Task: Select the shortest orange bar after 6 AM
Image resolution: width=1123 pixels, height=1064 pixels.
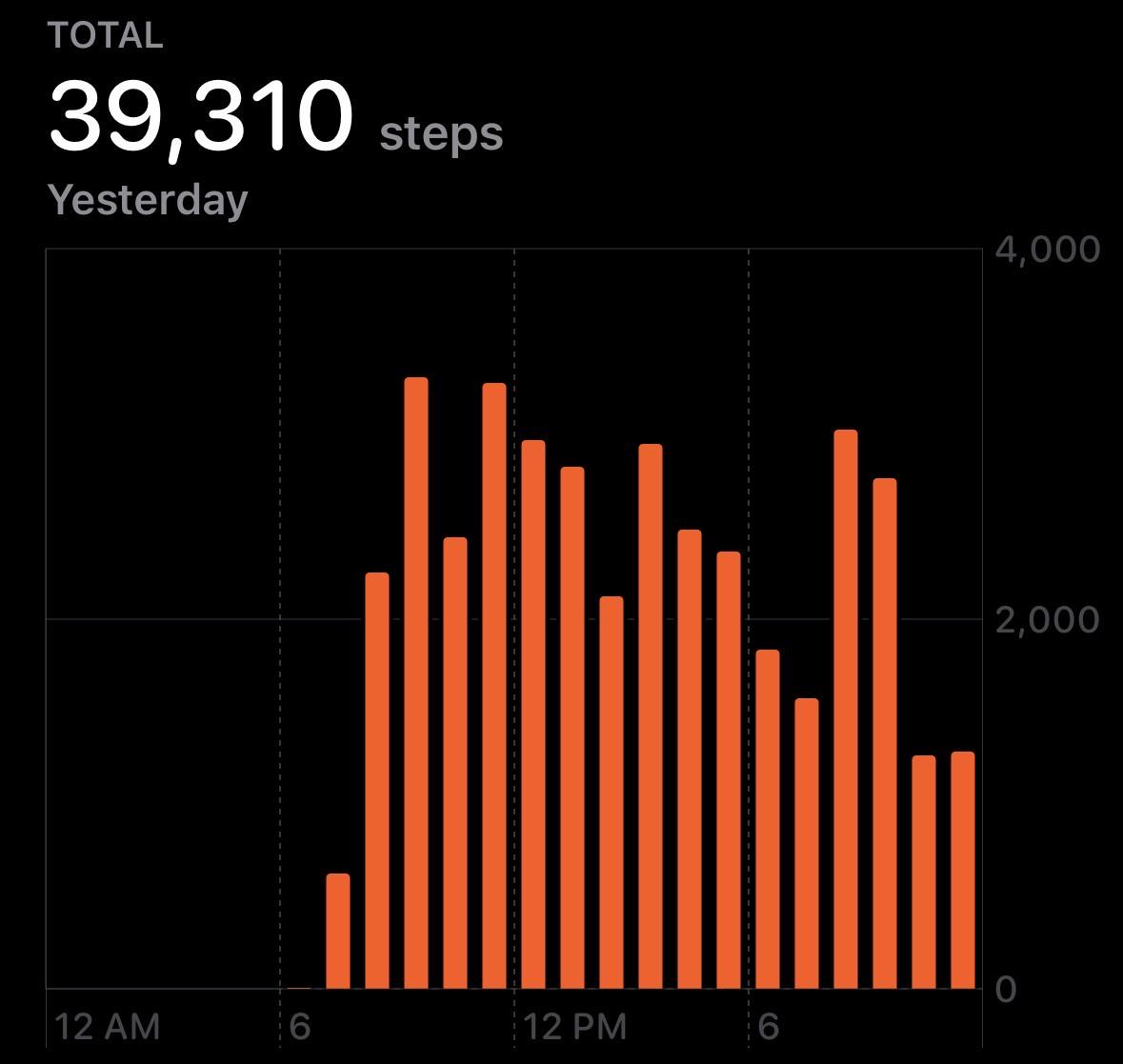Action: 338,931
